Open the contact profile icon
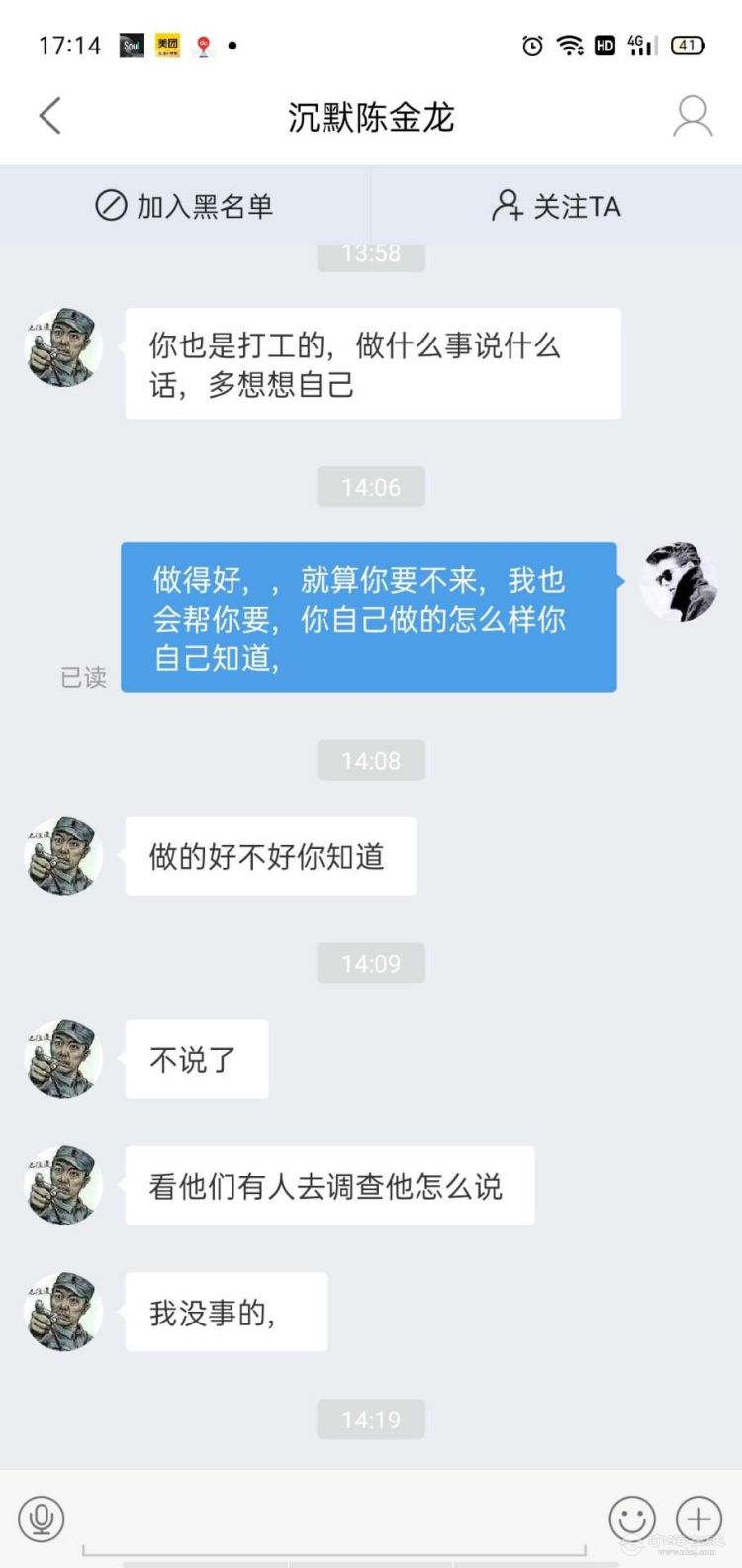The height and width of the screenshot is (1568, 742). pyautogui.click(x=692, y=116)
